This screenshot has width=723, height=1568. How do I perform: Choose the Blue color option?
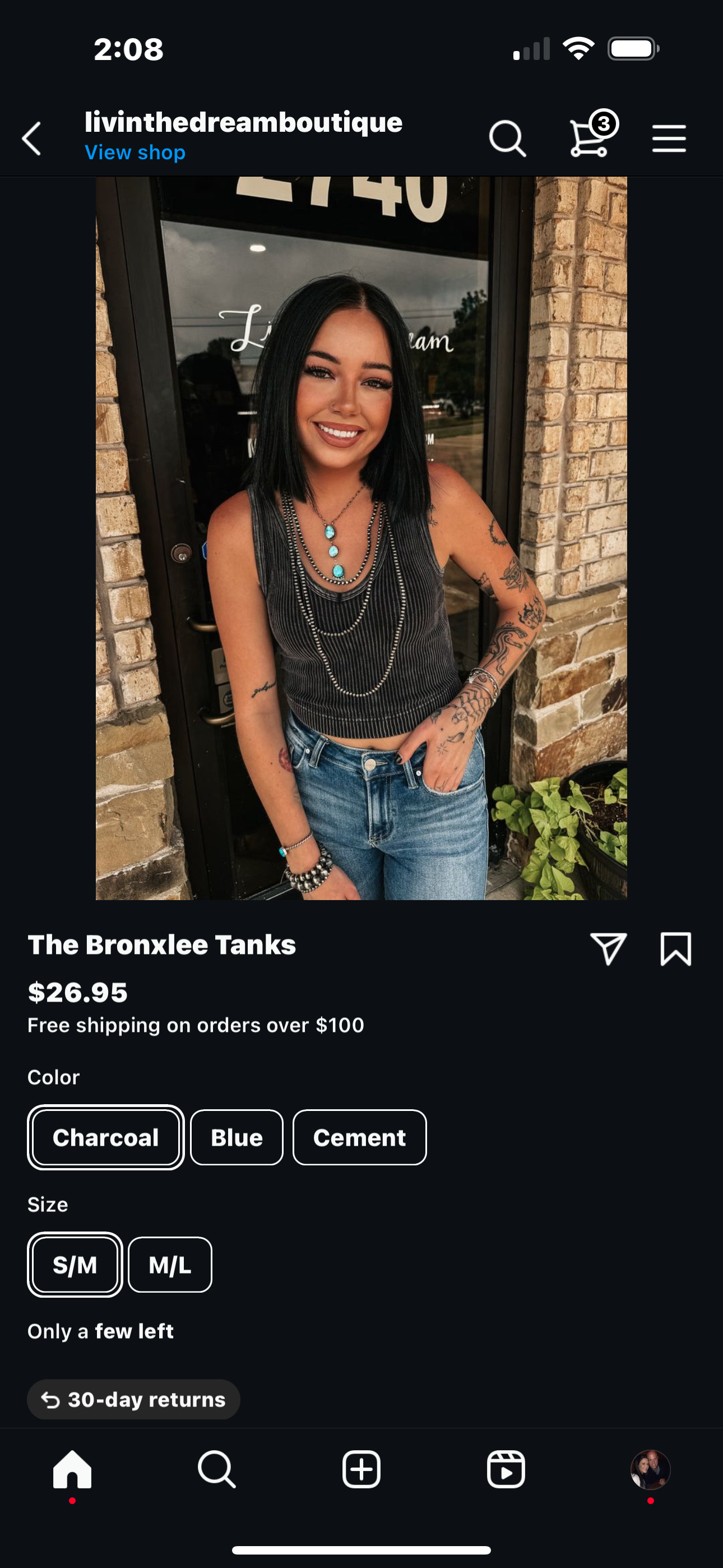click(x=236, y=1137)
